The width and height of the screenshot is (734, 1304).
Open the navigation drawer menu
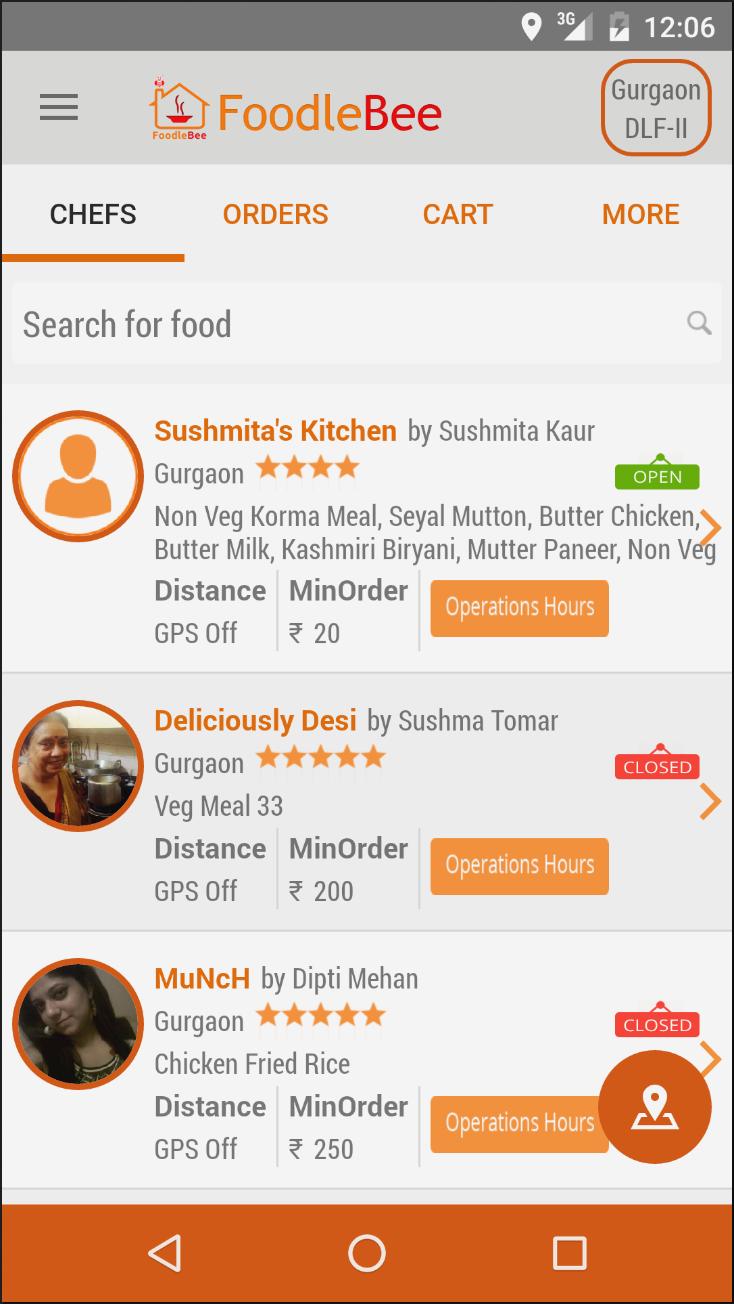click(58, 107)
